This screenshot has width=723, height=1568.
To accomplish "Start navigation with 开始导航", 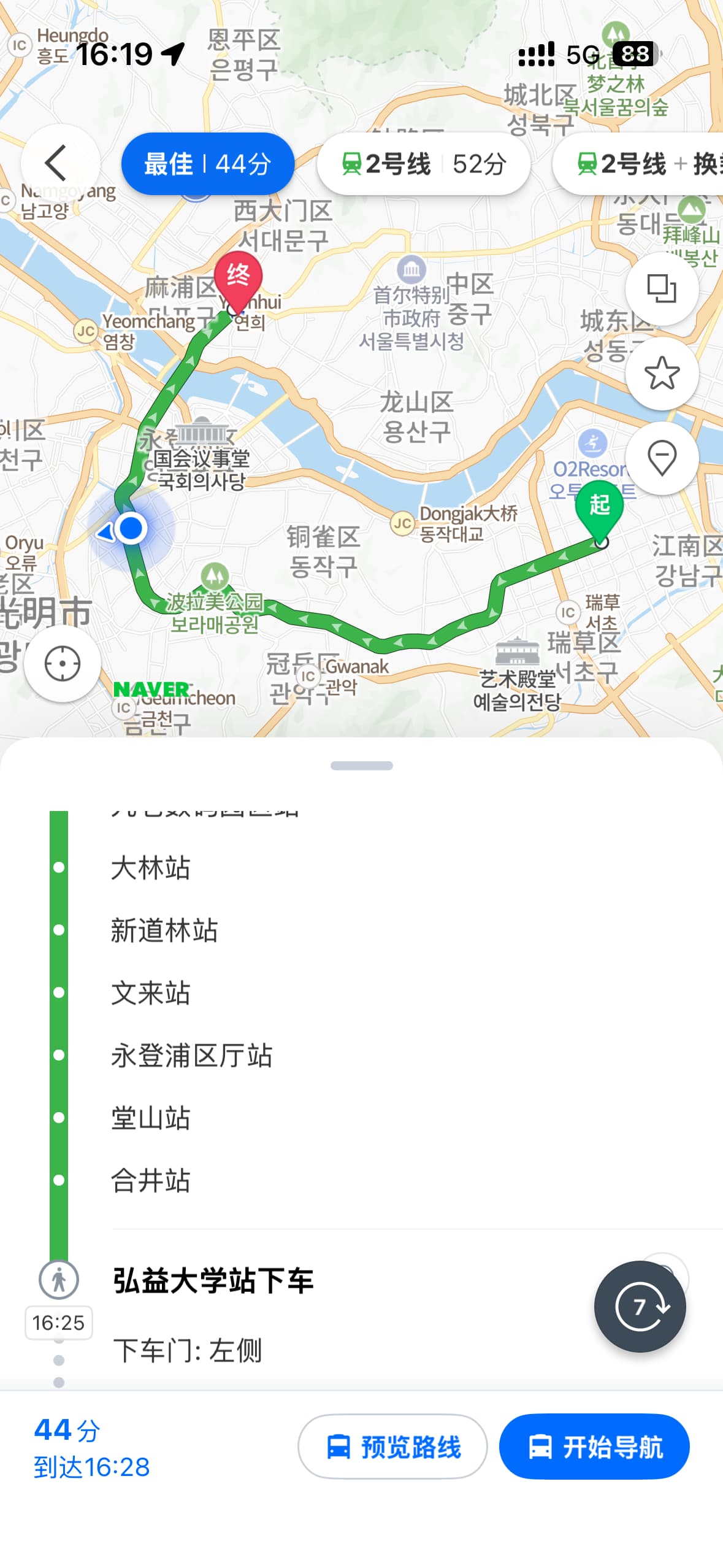I will (594, 1446).
